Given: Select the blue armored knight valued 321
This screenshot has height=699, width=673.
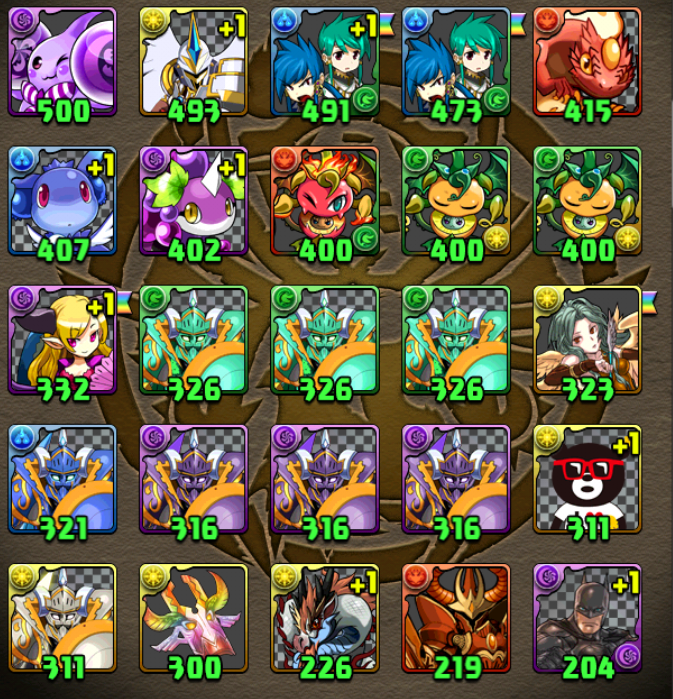Looking at the screenshot, I should tap(62, 478).
